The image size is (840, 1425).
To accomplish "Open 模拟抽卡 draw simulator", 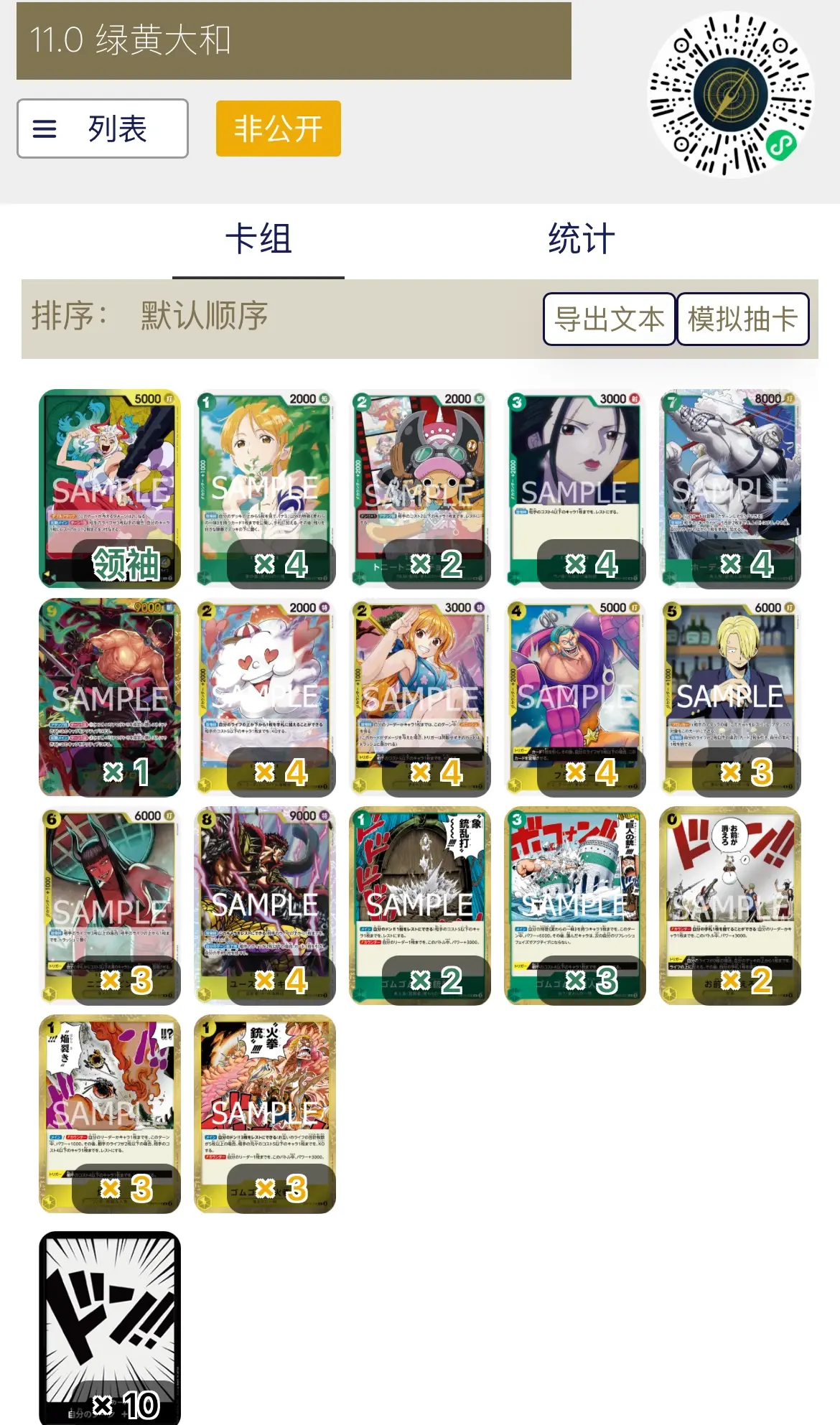I will click(743, 319).
